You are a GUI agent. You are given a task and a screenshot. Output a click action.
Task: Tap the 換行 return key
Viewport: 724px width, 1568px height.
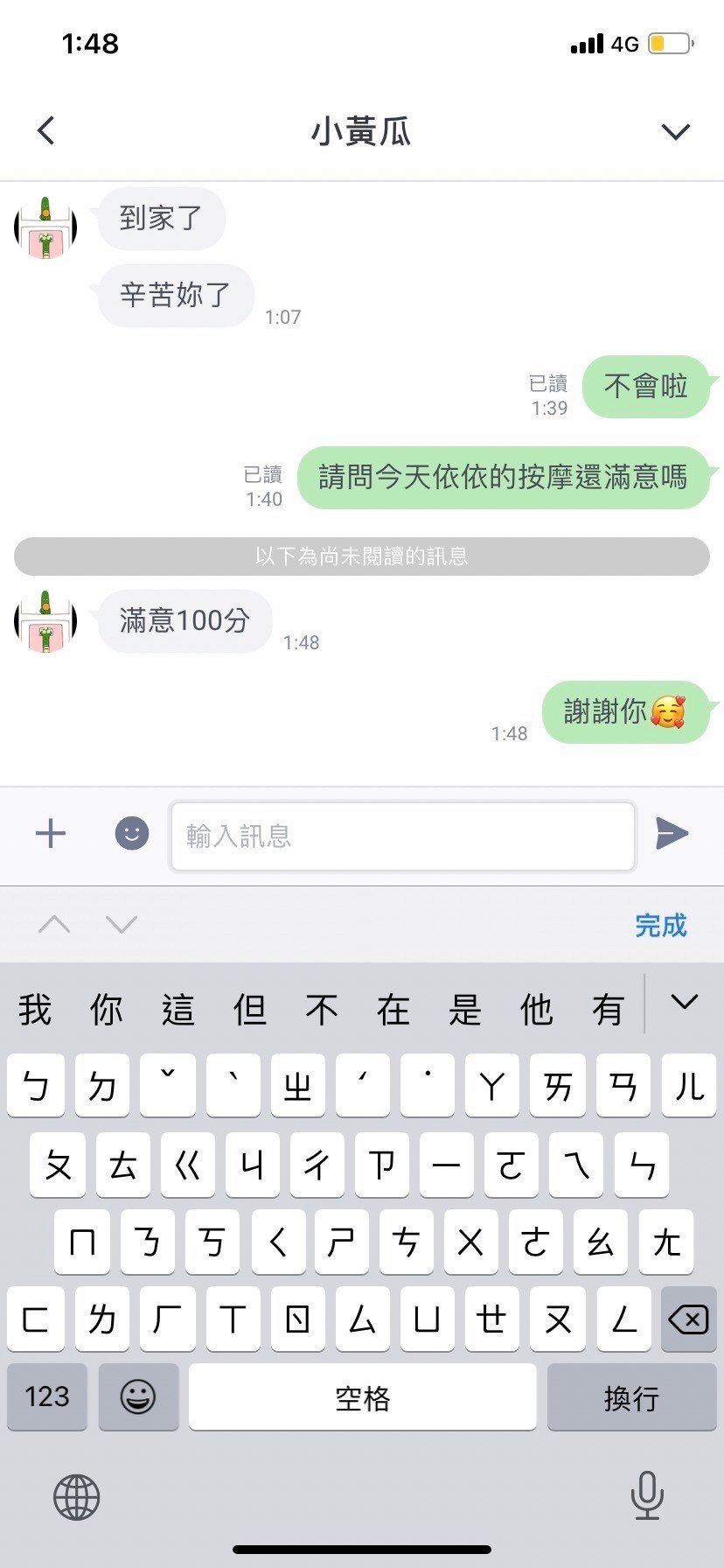(631, 1397)
